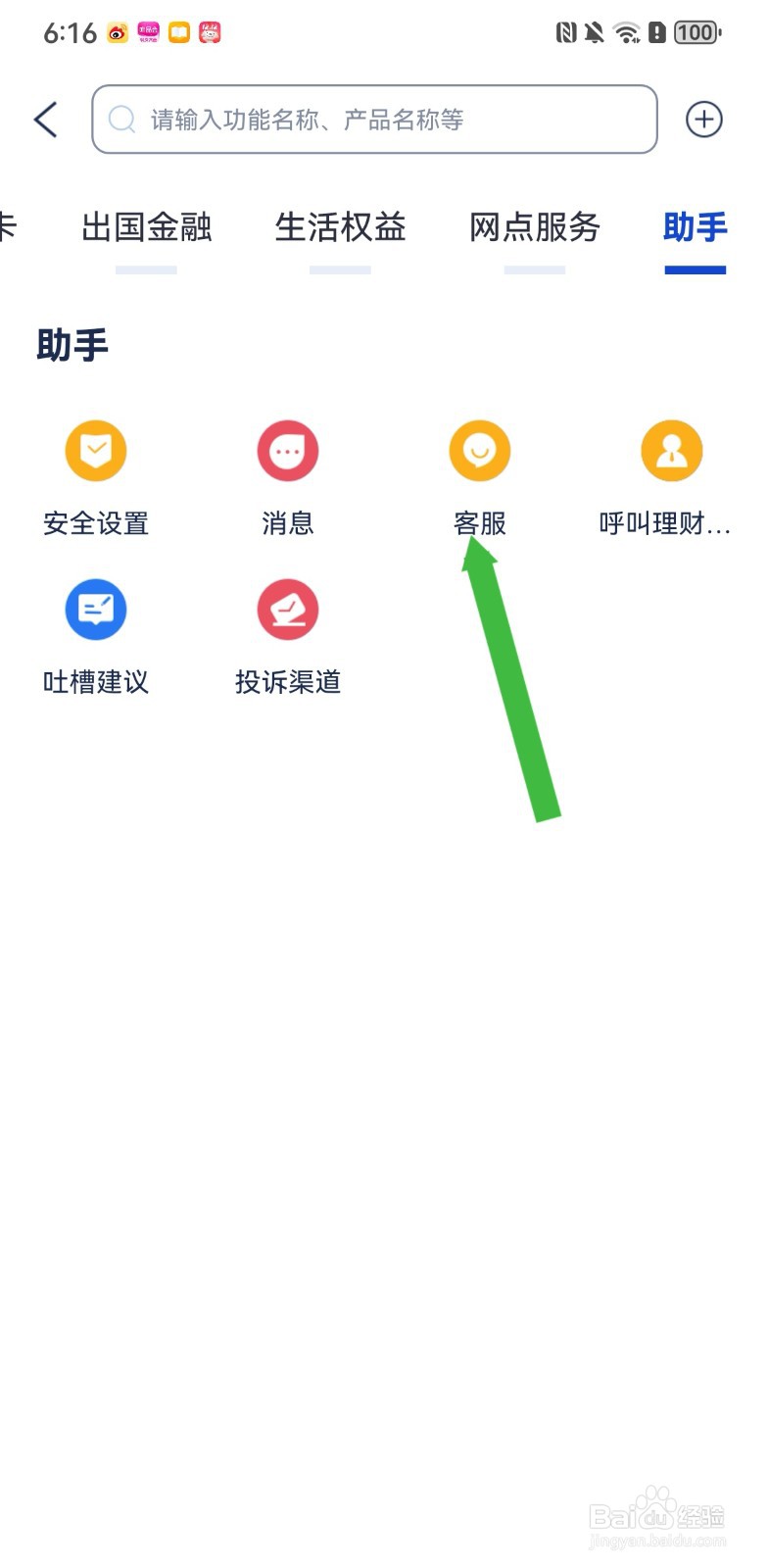Tap the 投诉渠道 complaint channel icon
This screenshot has width=768, height=1568.
[287, 609]
